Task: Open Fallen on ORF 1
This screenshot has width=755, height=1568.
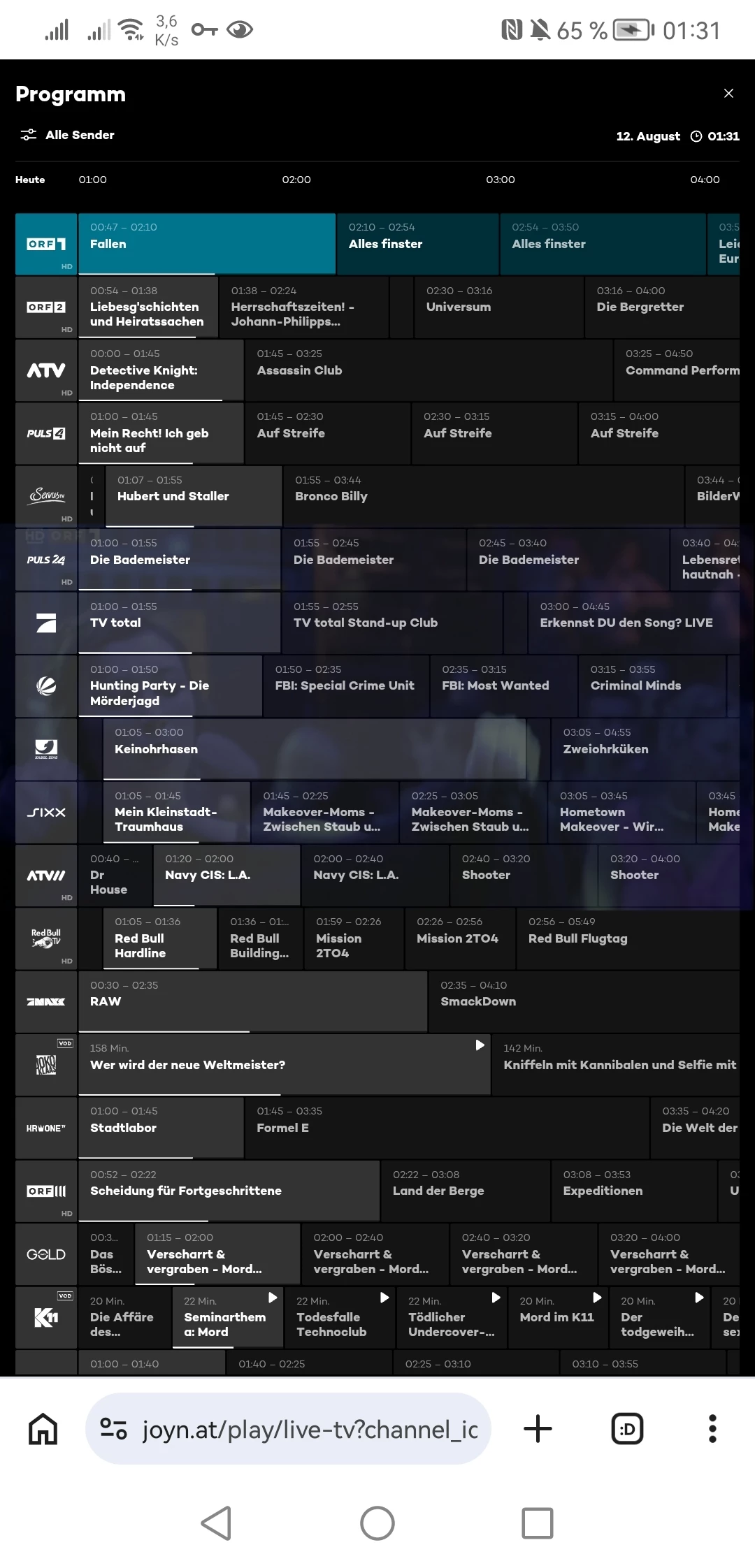Action: (x=207, y=244)
